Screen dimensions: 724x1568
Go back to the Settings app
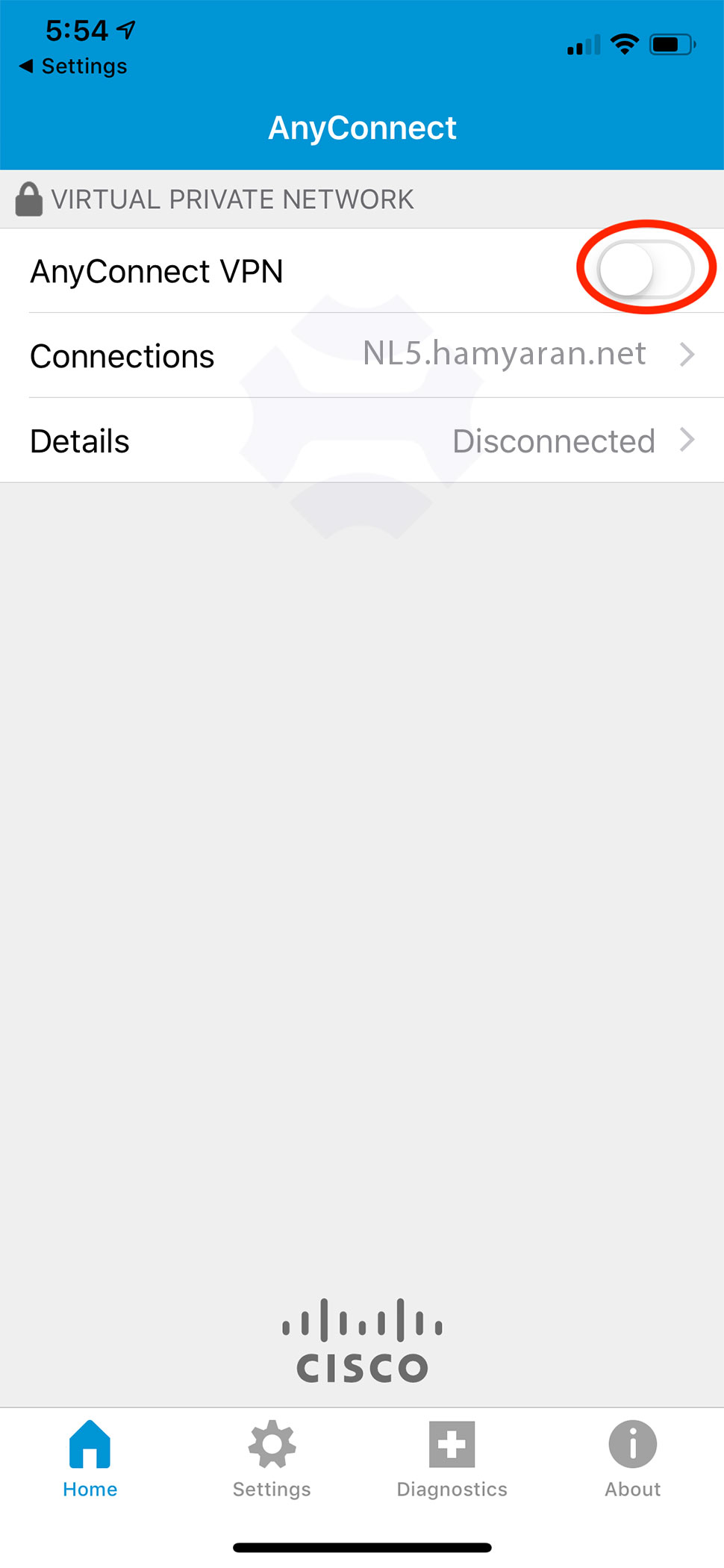point(73,66)
